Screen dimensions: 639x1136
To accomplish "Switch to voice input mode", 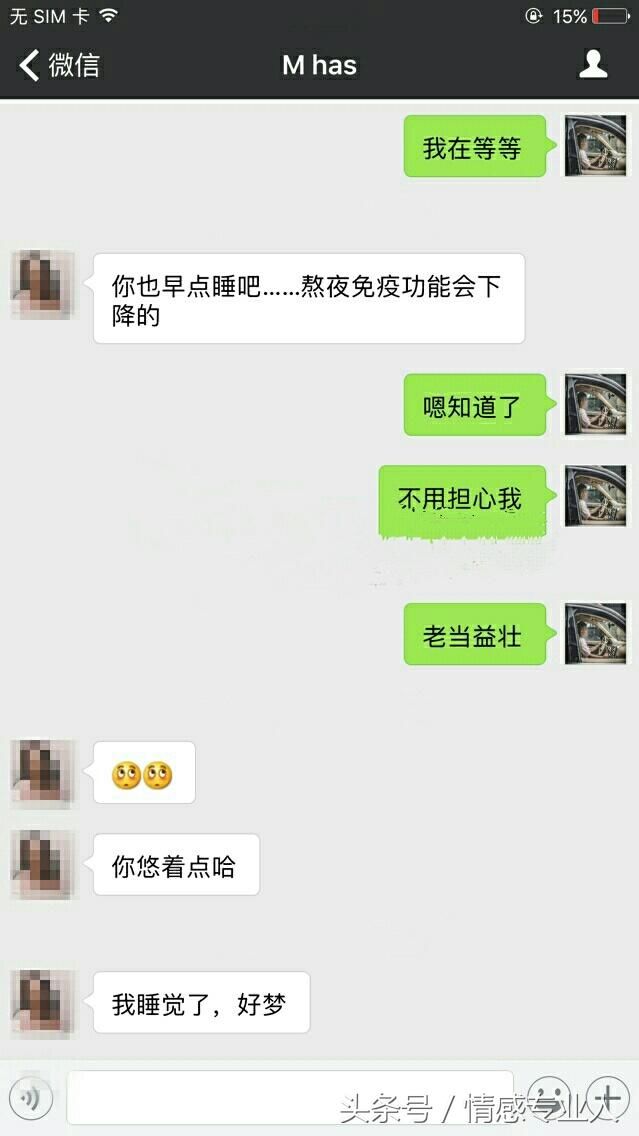I will coord(31,1098).
